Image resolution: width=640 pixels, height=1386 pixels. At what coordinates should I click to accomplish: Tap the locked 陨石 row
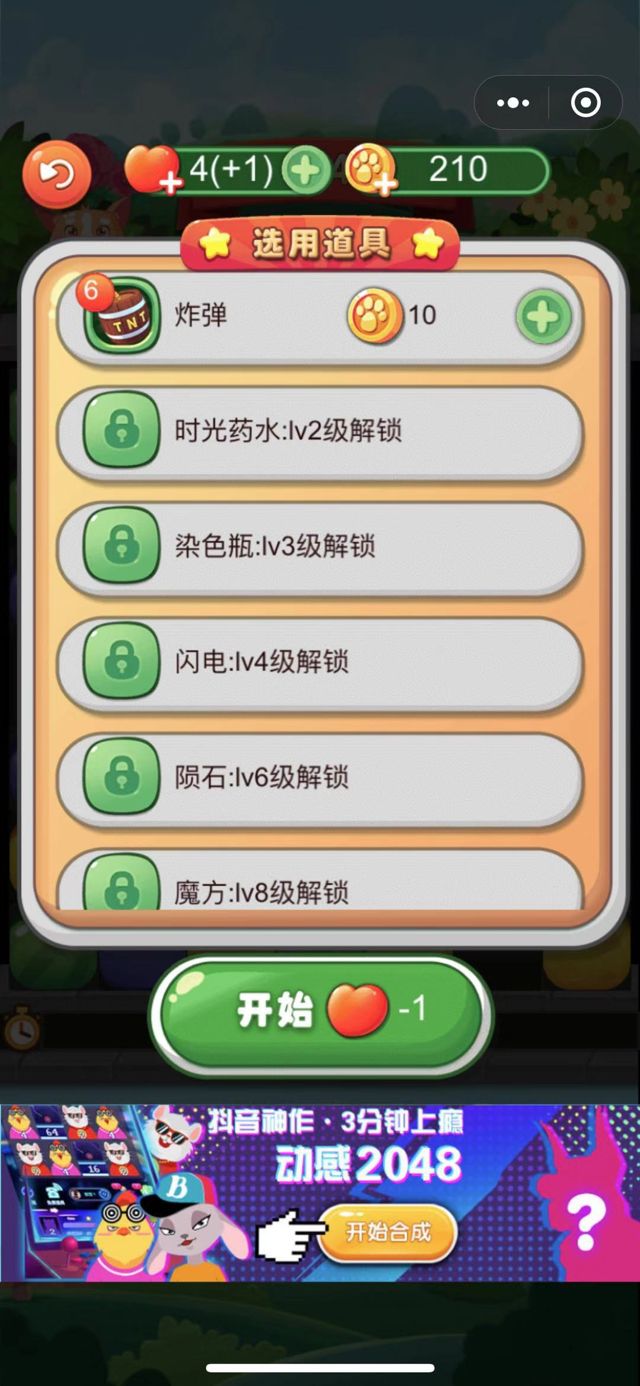320,777
